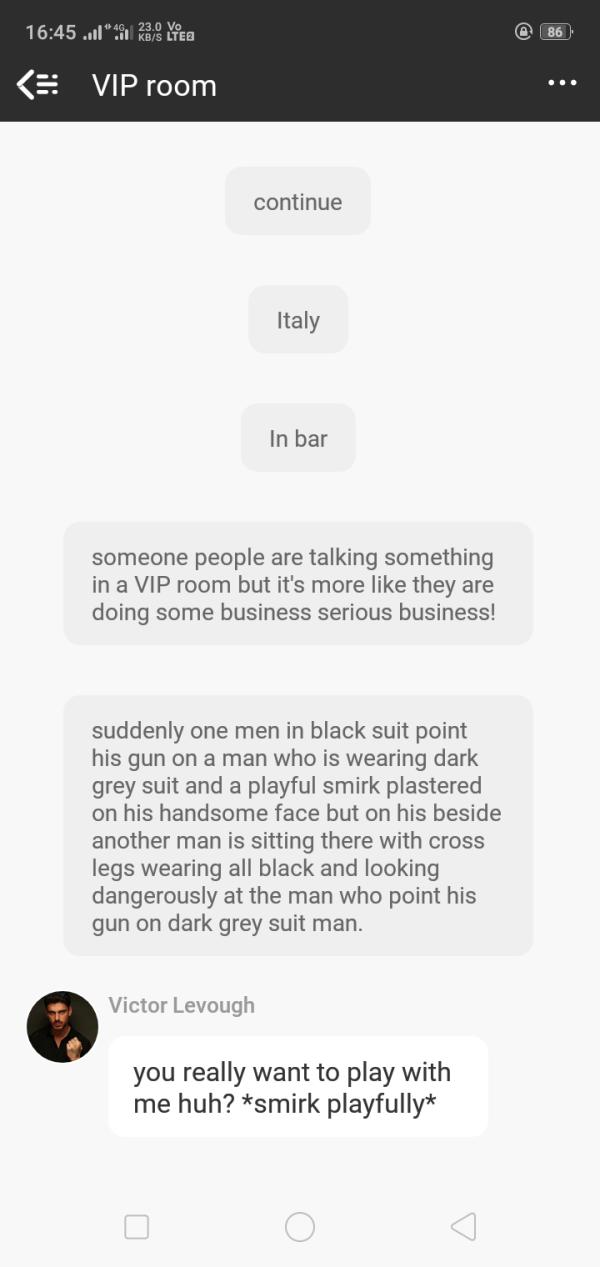
Task: Tap the system back button
Action: point(463,1227)
